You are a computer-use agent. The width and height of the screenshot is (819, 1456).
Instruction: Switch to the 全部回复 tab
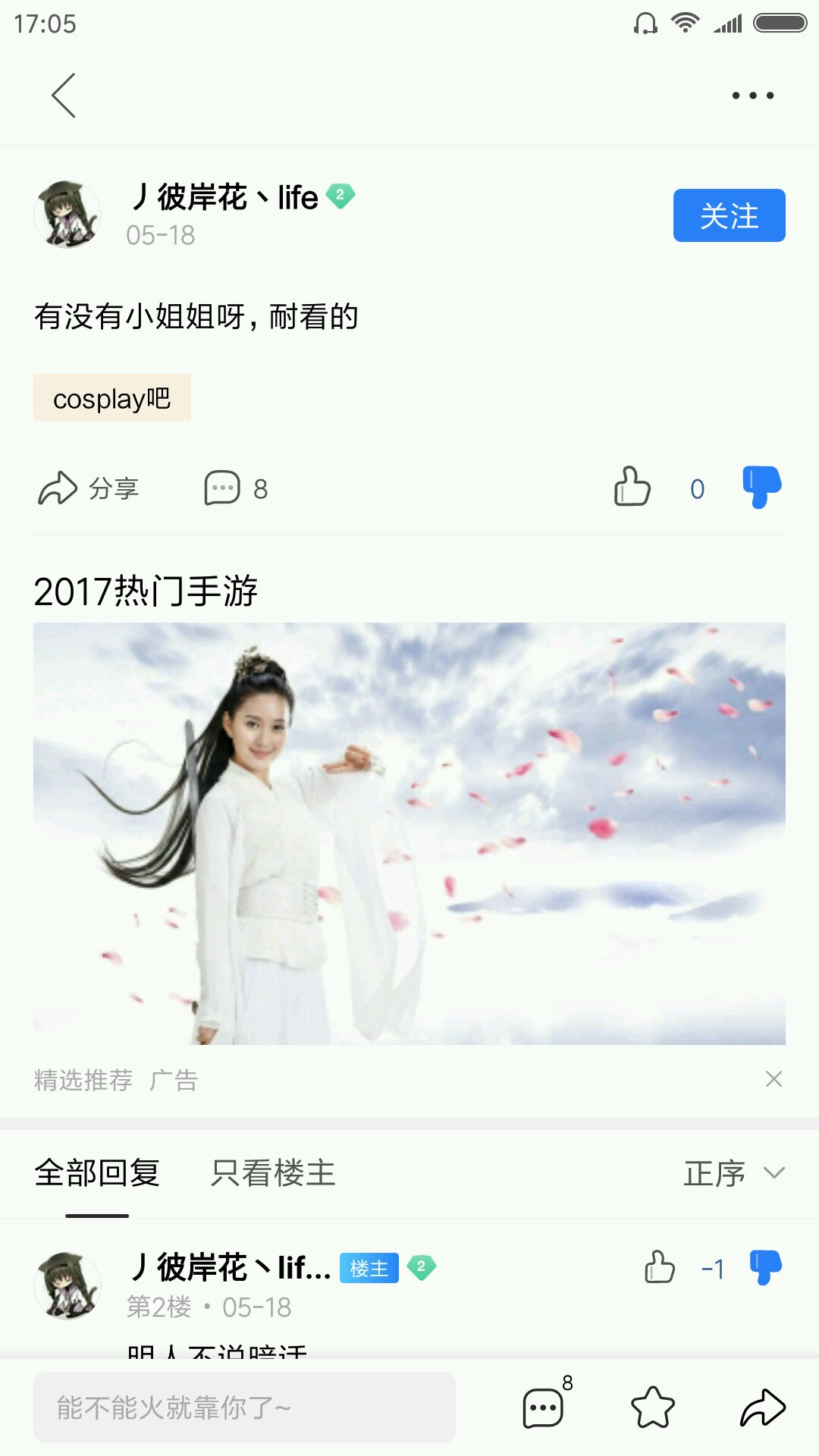click(x=97, y=1173)
